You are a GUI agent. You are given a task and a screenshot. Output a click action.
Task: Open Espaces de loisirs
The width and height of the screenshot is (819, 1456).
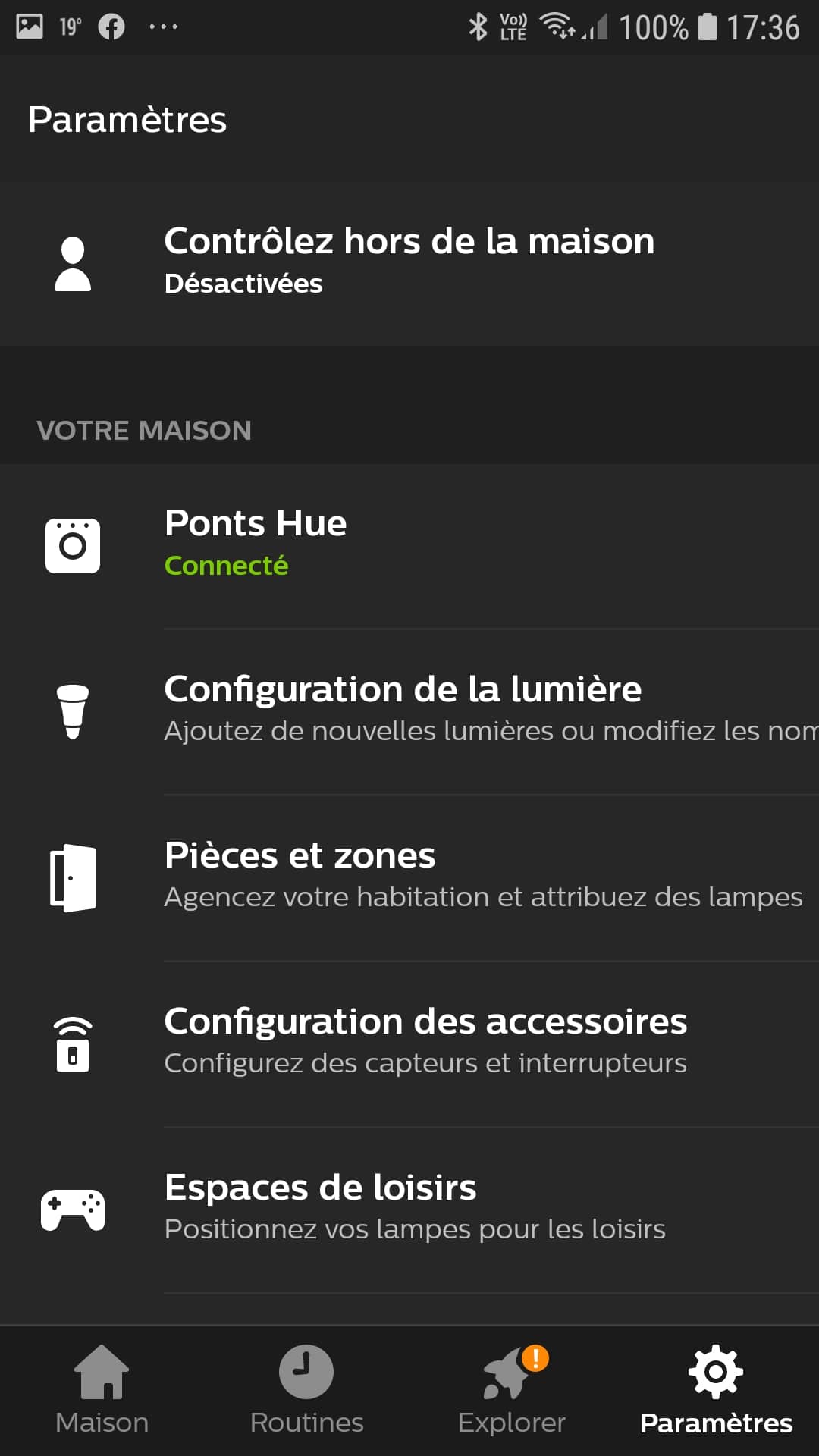[409, 1210]
